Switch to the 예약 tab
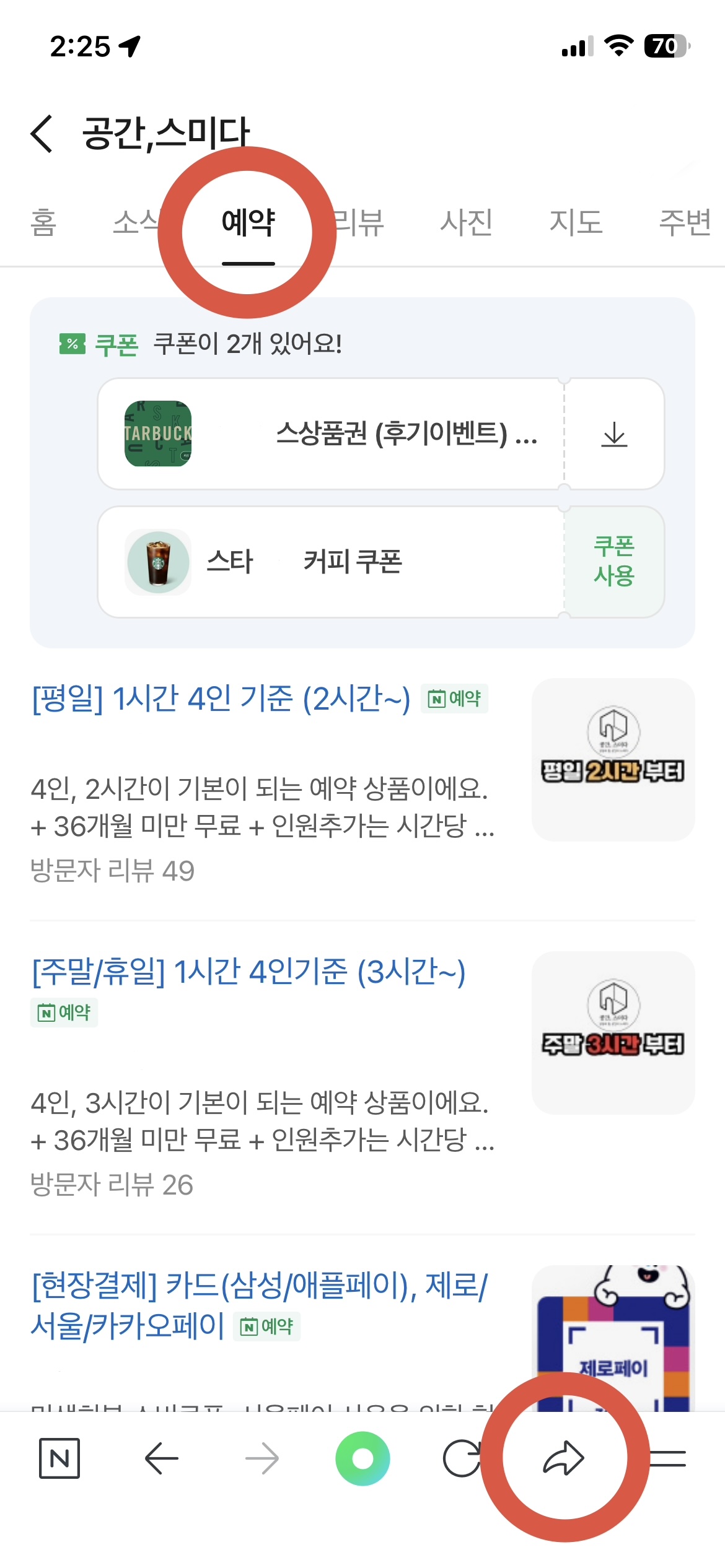Viewport: 725px width, 1568px height. pos(248,223)
